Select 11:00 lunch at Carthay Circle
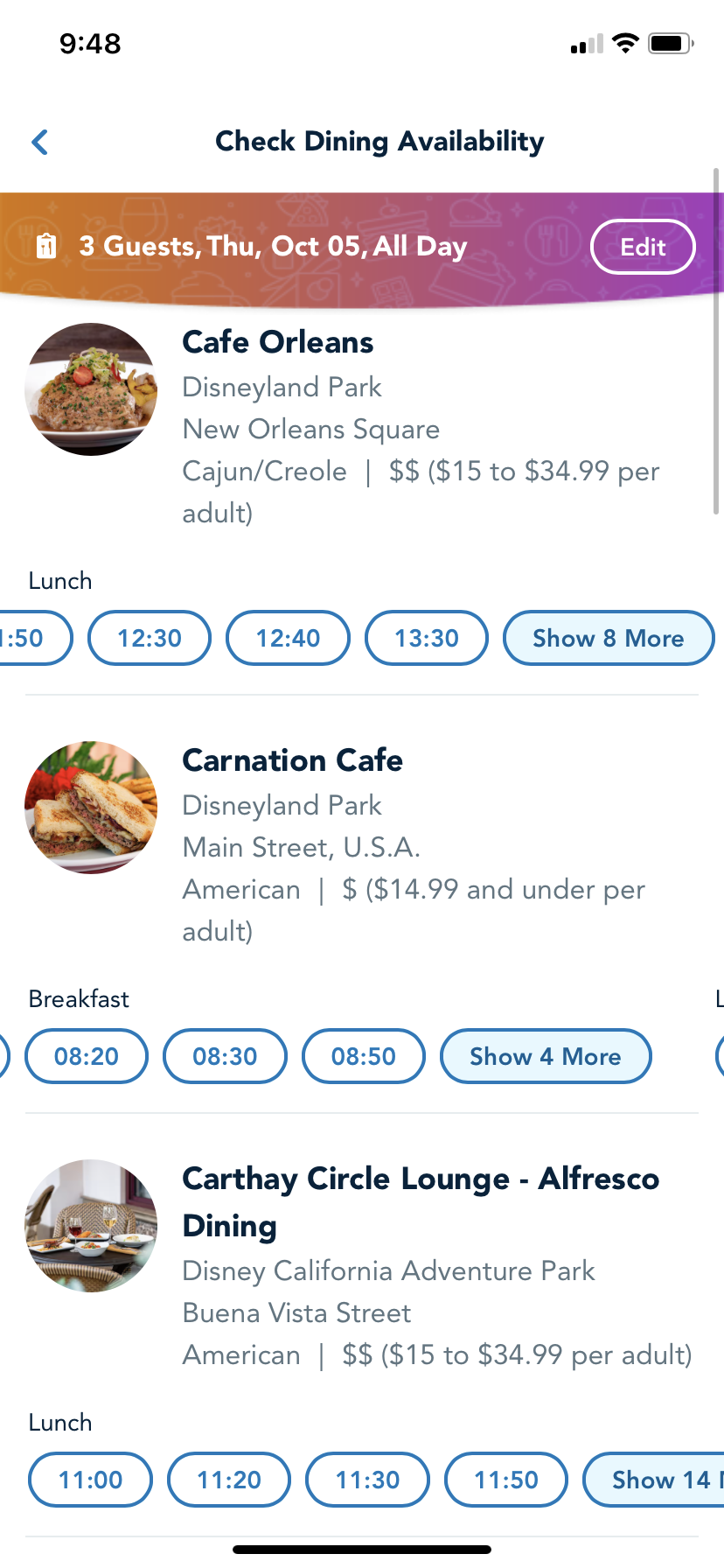Screen dimensions: 724x1568 click(x=90, y=1480)
